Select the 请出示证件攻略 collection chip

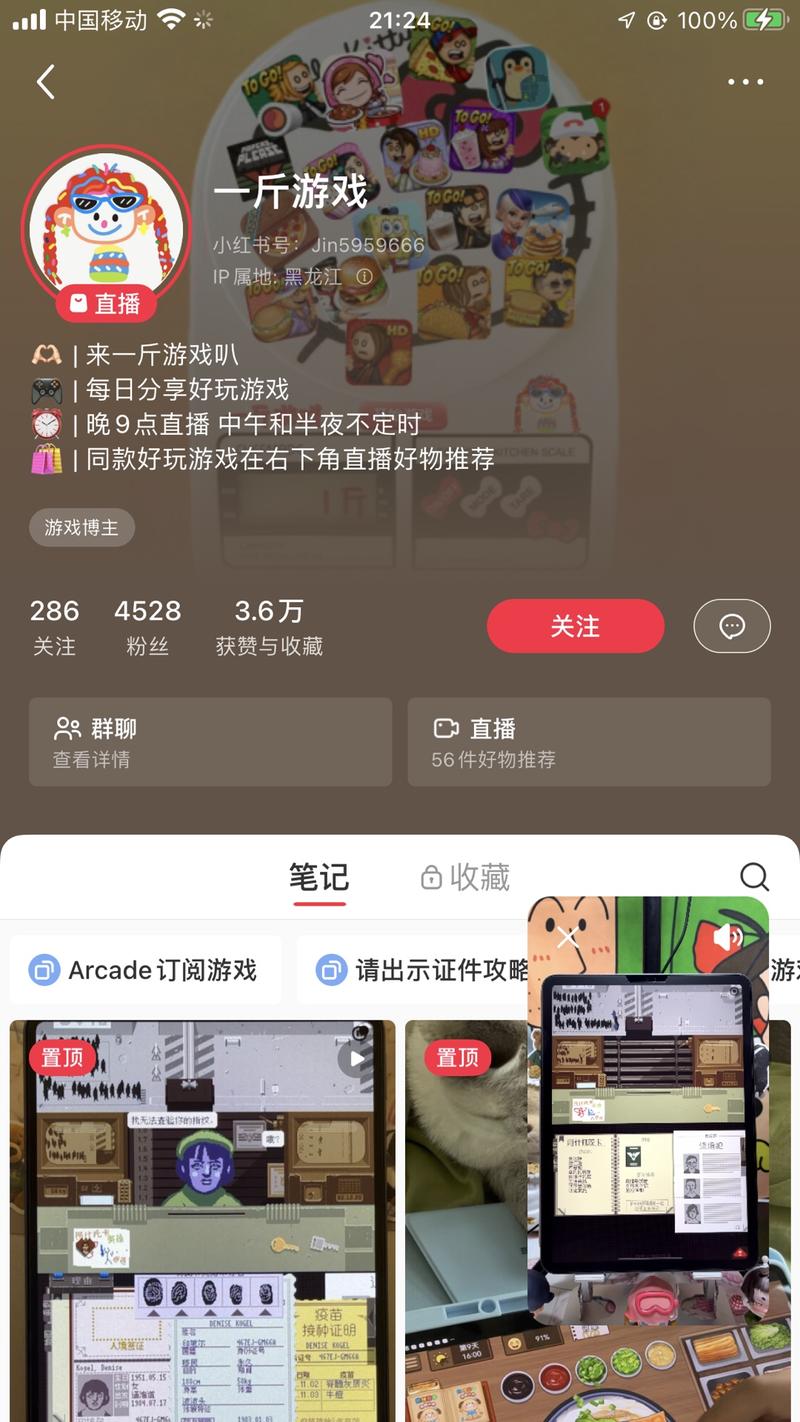[x=413, y=970]
